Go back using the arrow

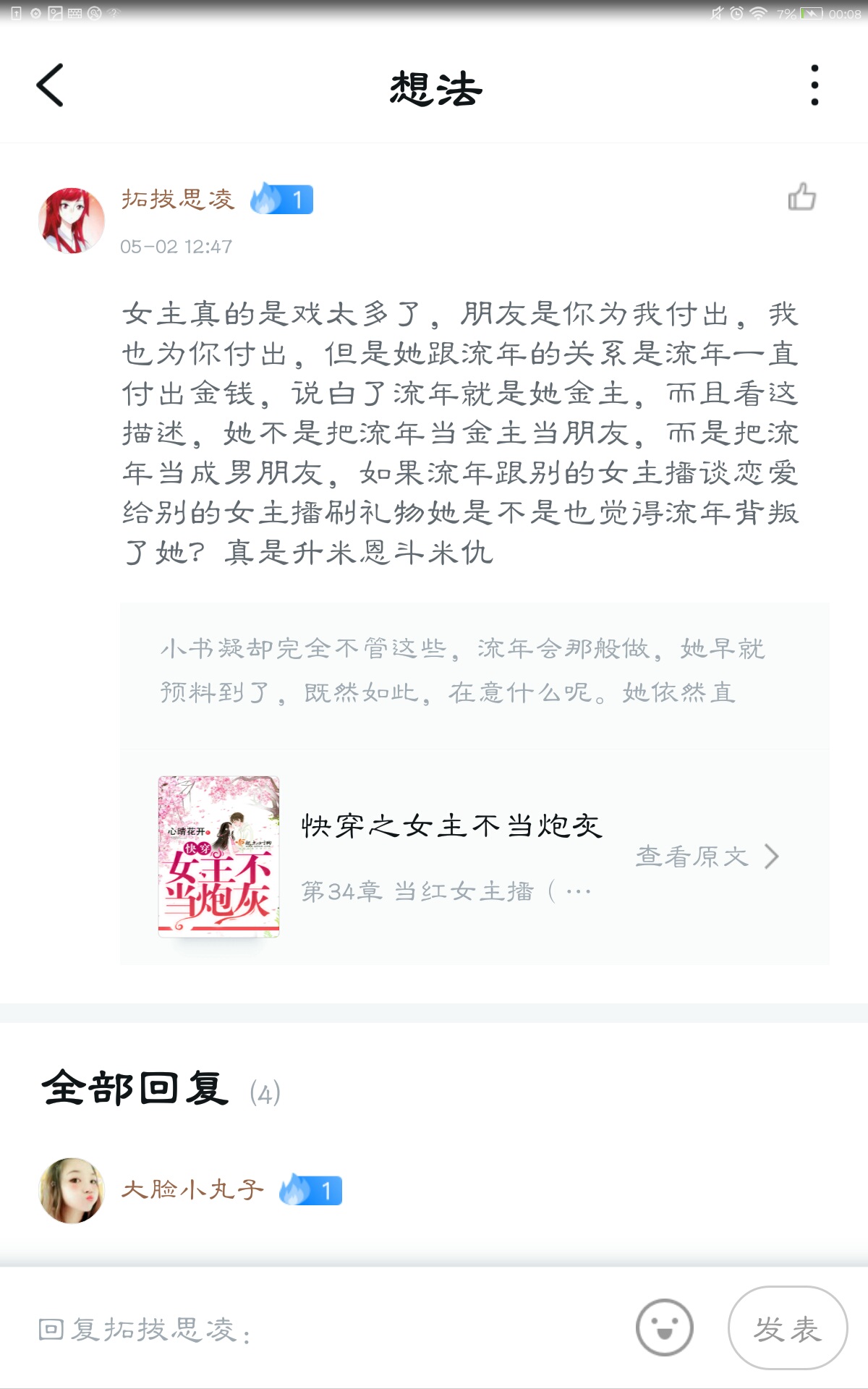coord(50,85)
